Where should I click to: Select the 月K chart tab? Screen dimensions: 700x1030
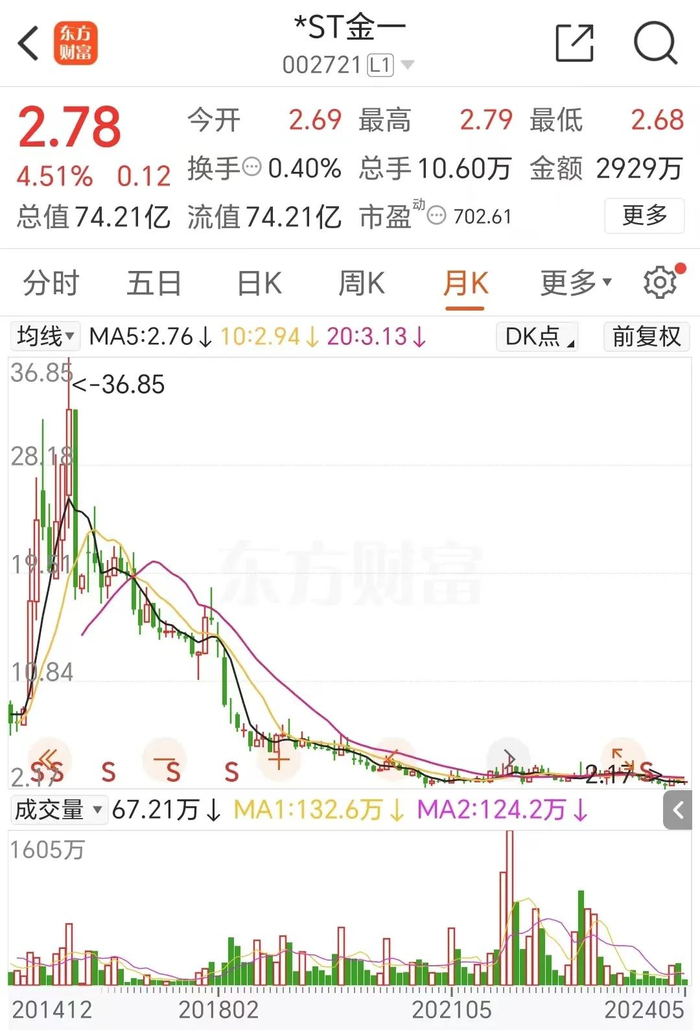tap(465, 284)
